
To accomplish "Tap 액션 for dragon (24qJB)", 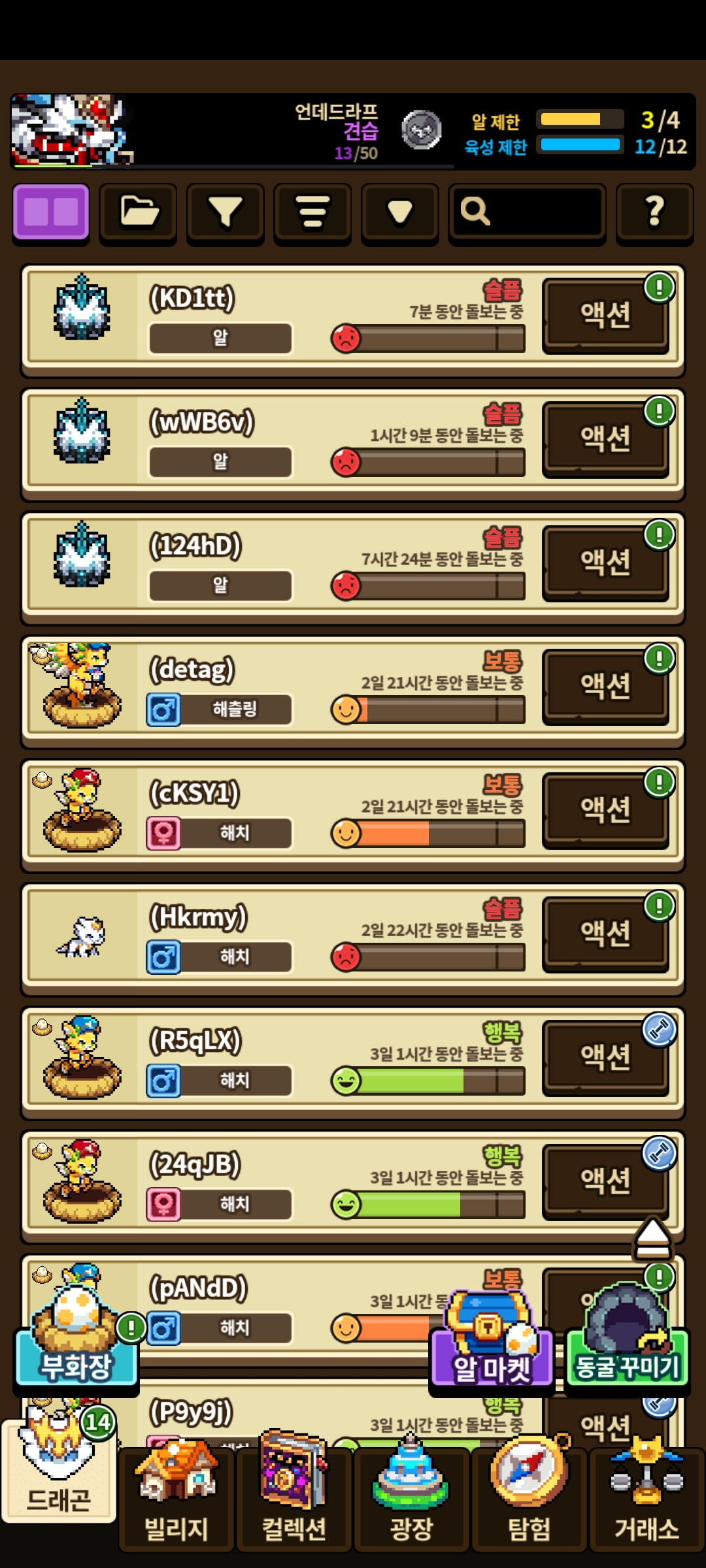I will click(605, 1181).
